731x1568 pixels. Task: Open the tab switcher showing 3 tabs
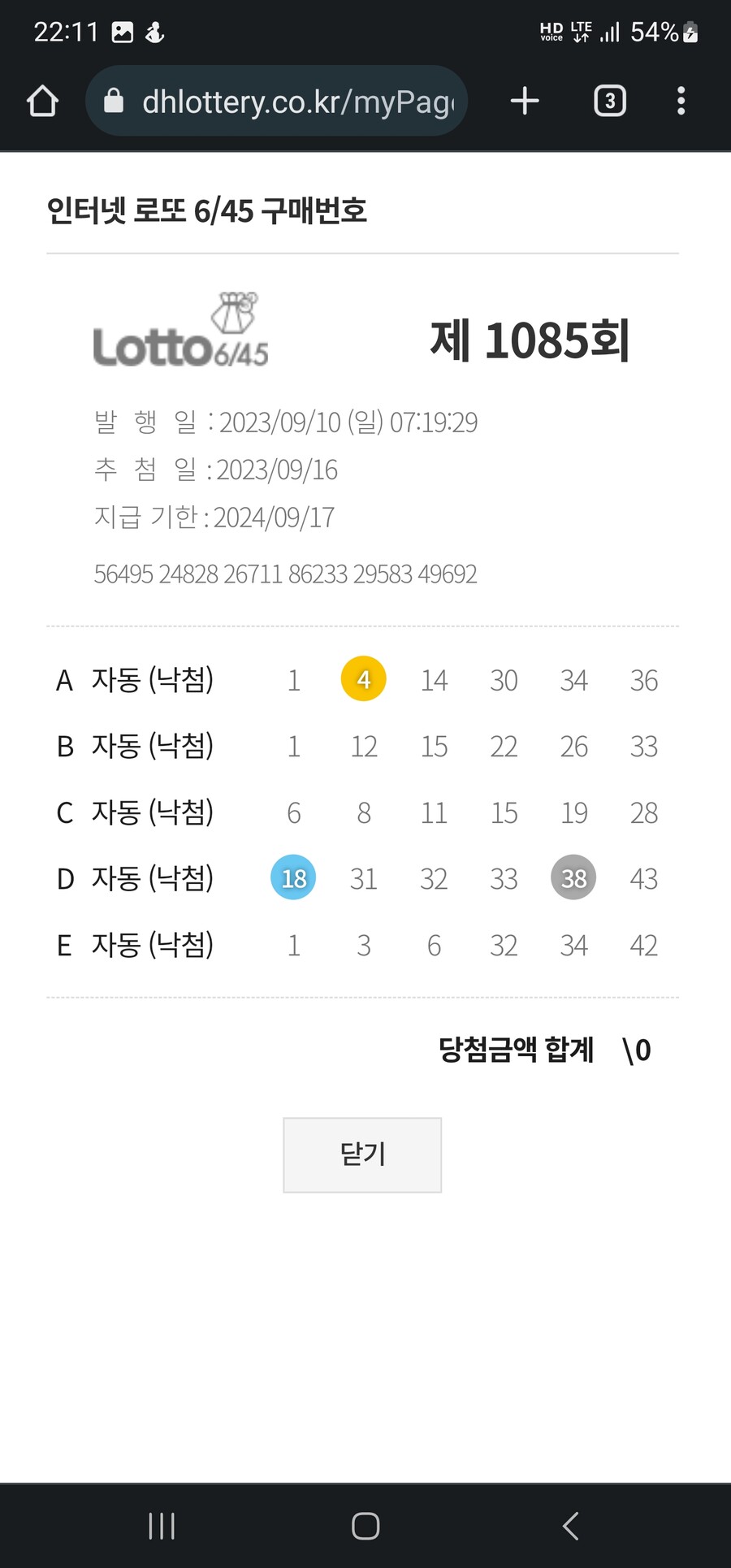coord(609,101)
